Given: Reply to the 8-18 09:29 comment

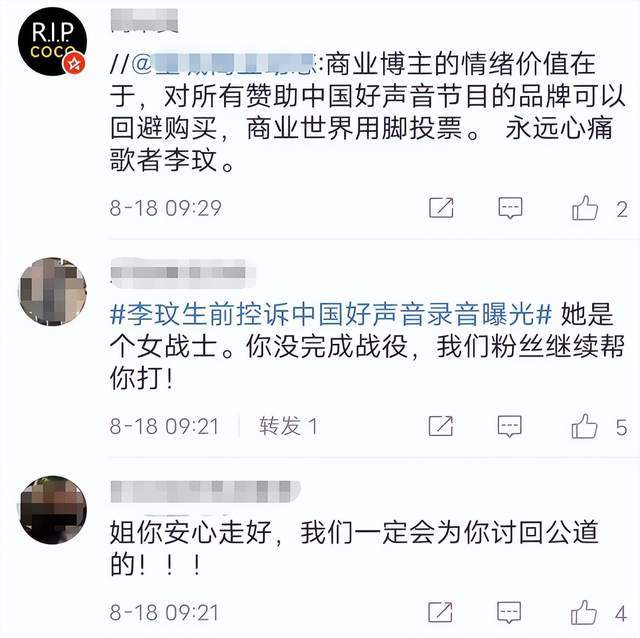Looking at the screenshot, I should [510, 208].
